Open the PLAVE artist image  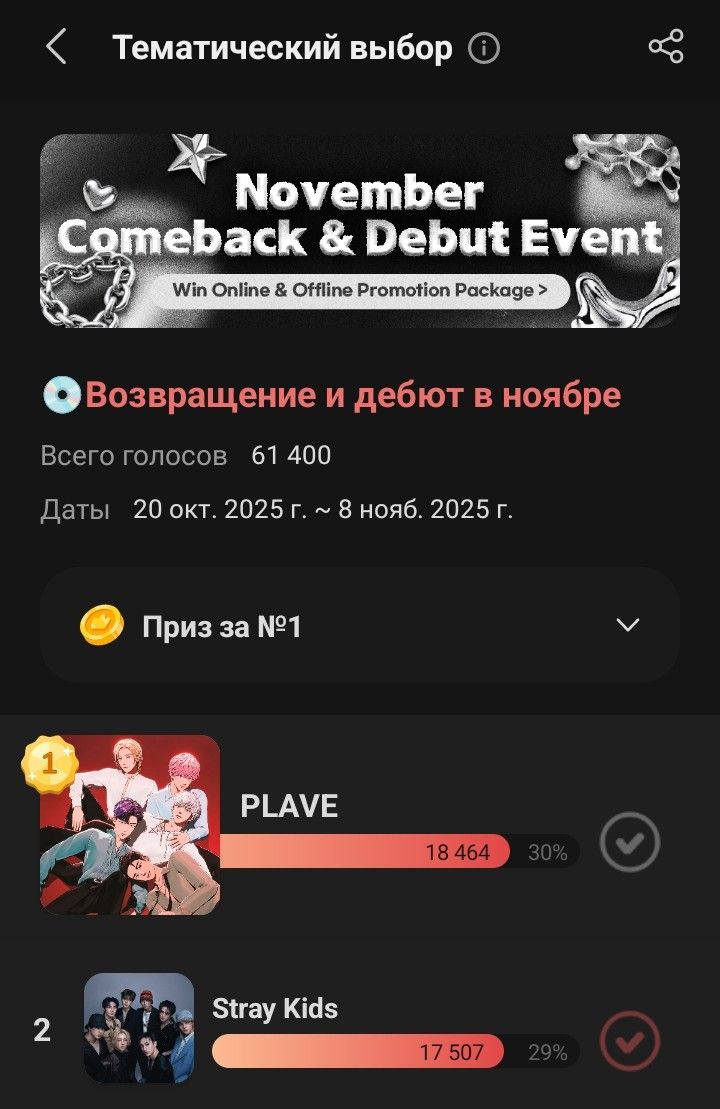130,825
